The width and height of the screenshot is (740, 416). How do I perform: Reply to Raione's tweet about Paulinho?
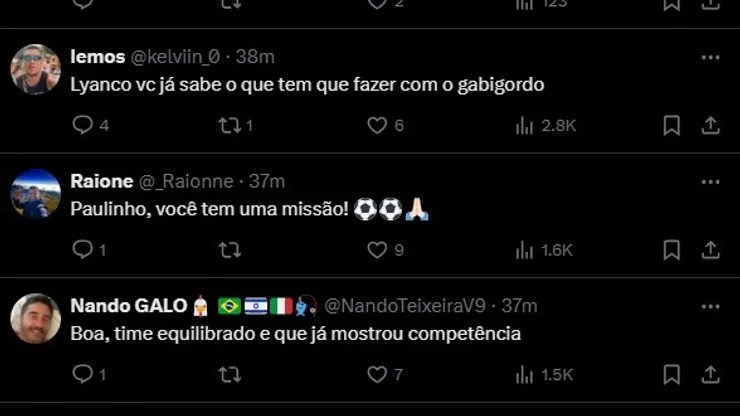point(83,249)
